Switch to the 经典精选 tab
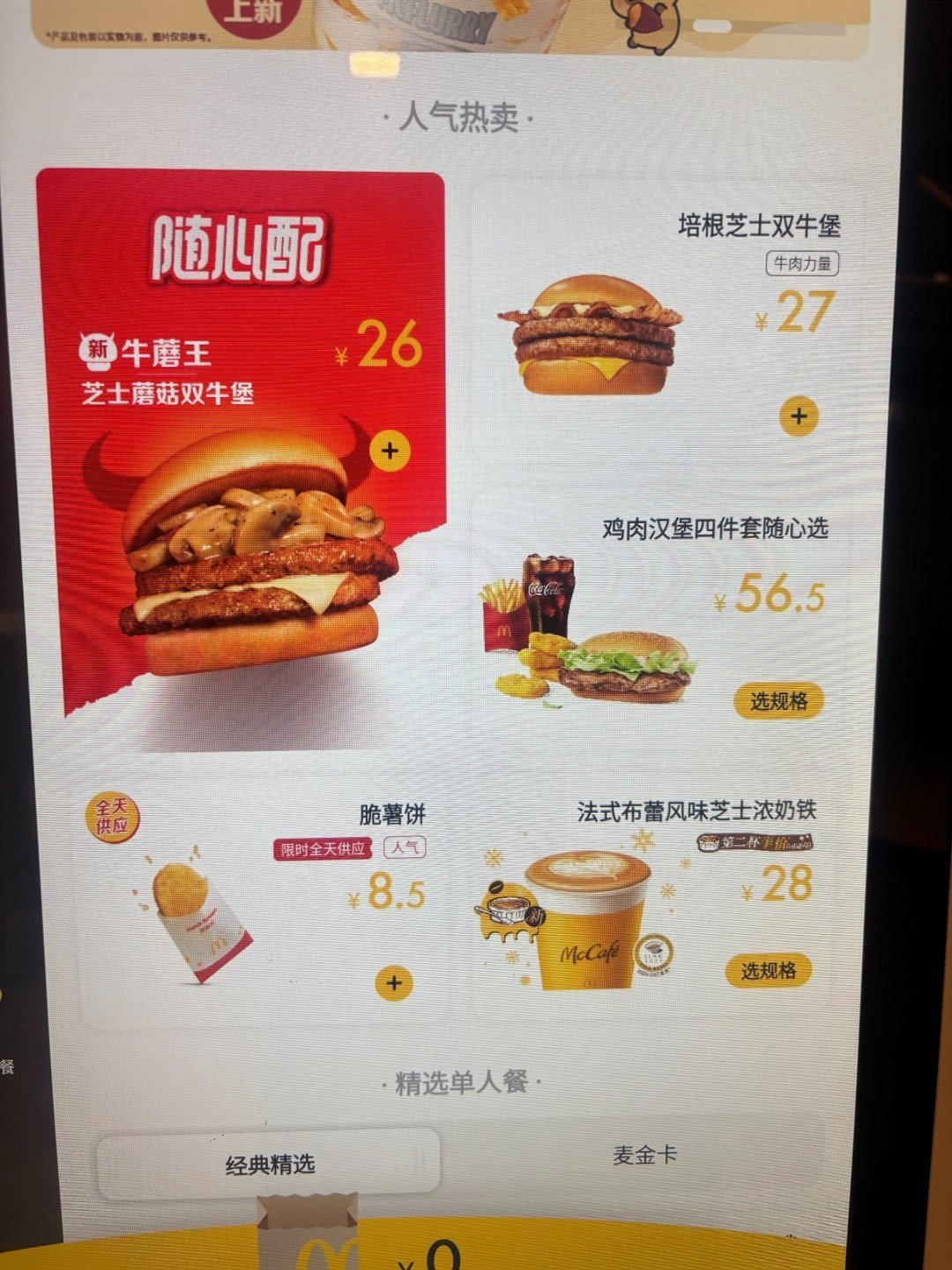The image size is (952, 1270). [x=270, y=1164]
